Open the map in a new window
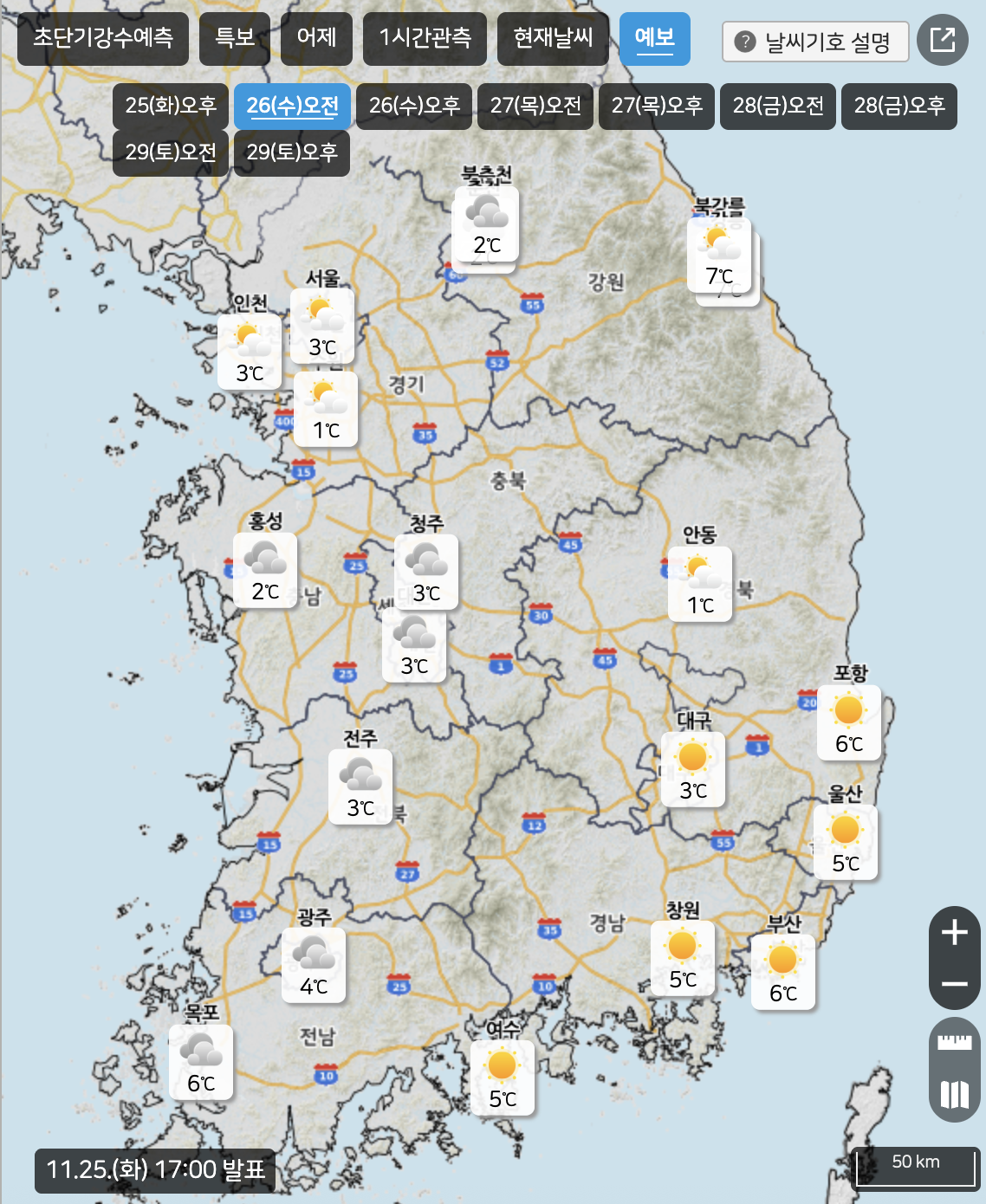986x1204 pixels. click(942, 40)
